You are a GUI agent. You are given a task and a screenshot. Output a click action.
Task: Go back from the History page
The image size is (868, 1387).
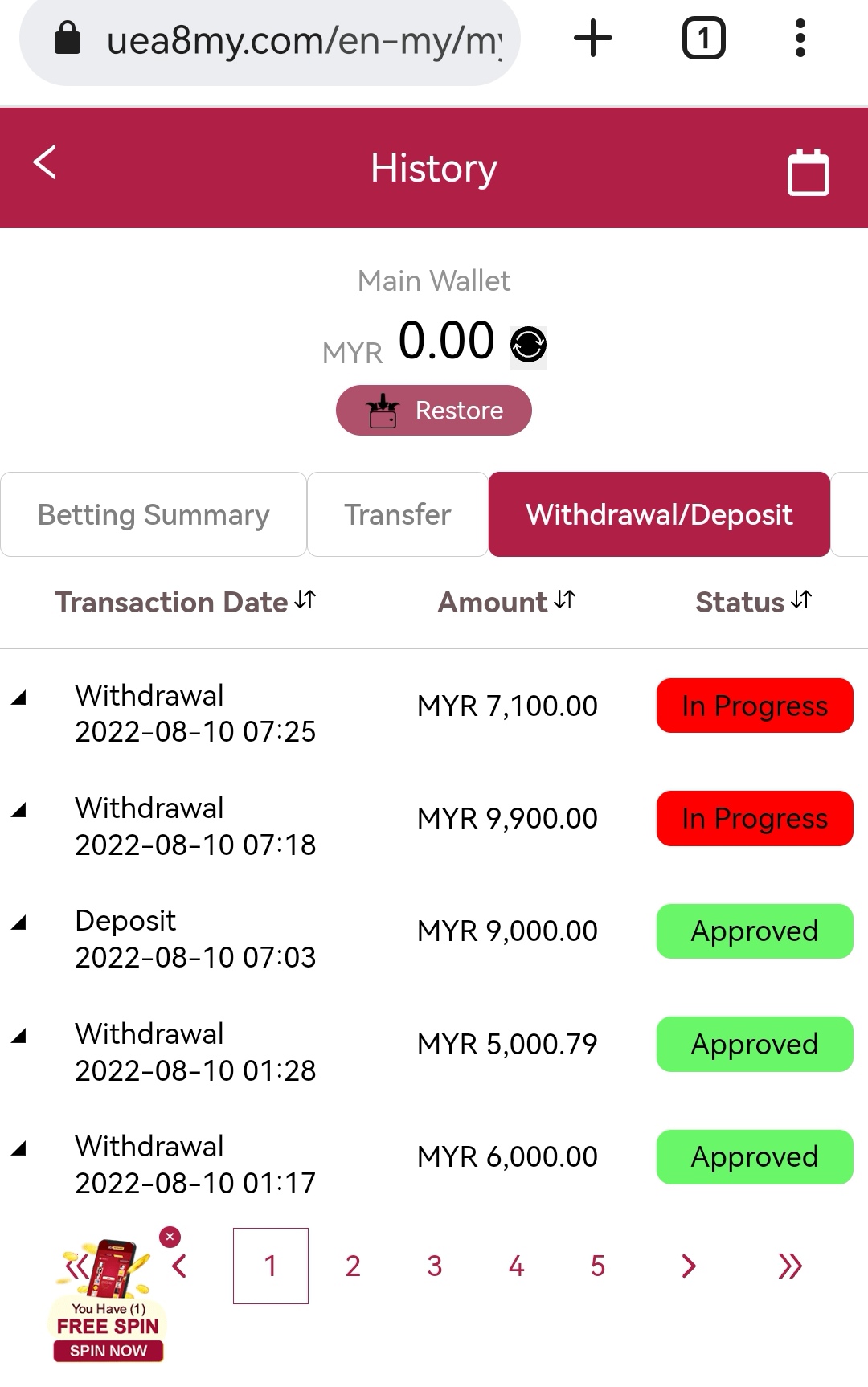(45, 163)
